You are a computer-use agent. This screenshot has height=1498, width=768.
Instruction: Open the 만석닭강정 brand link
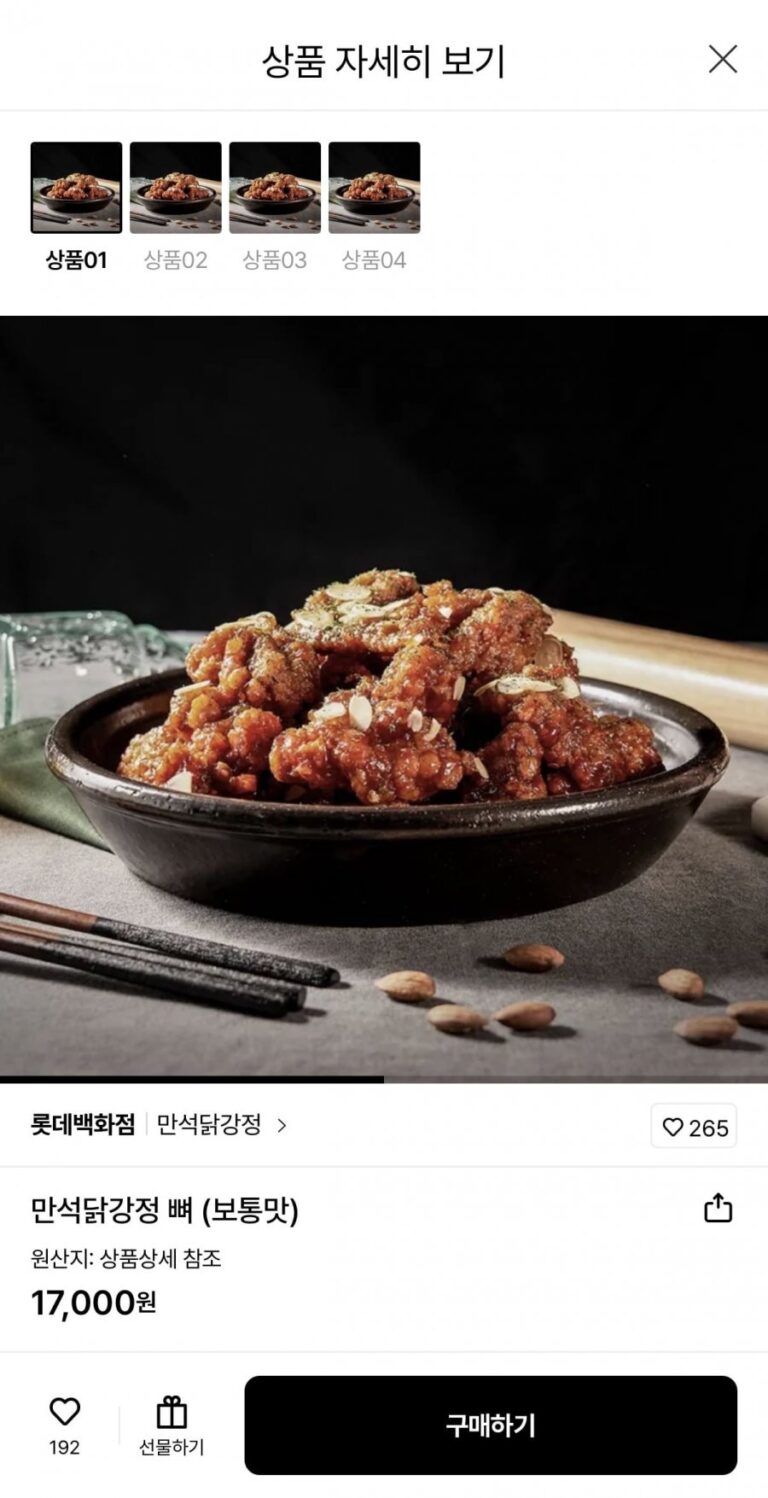[222, 1125]
